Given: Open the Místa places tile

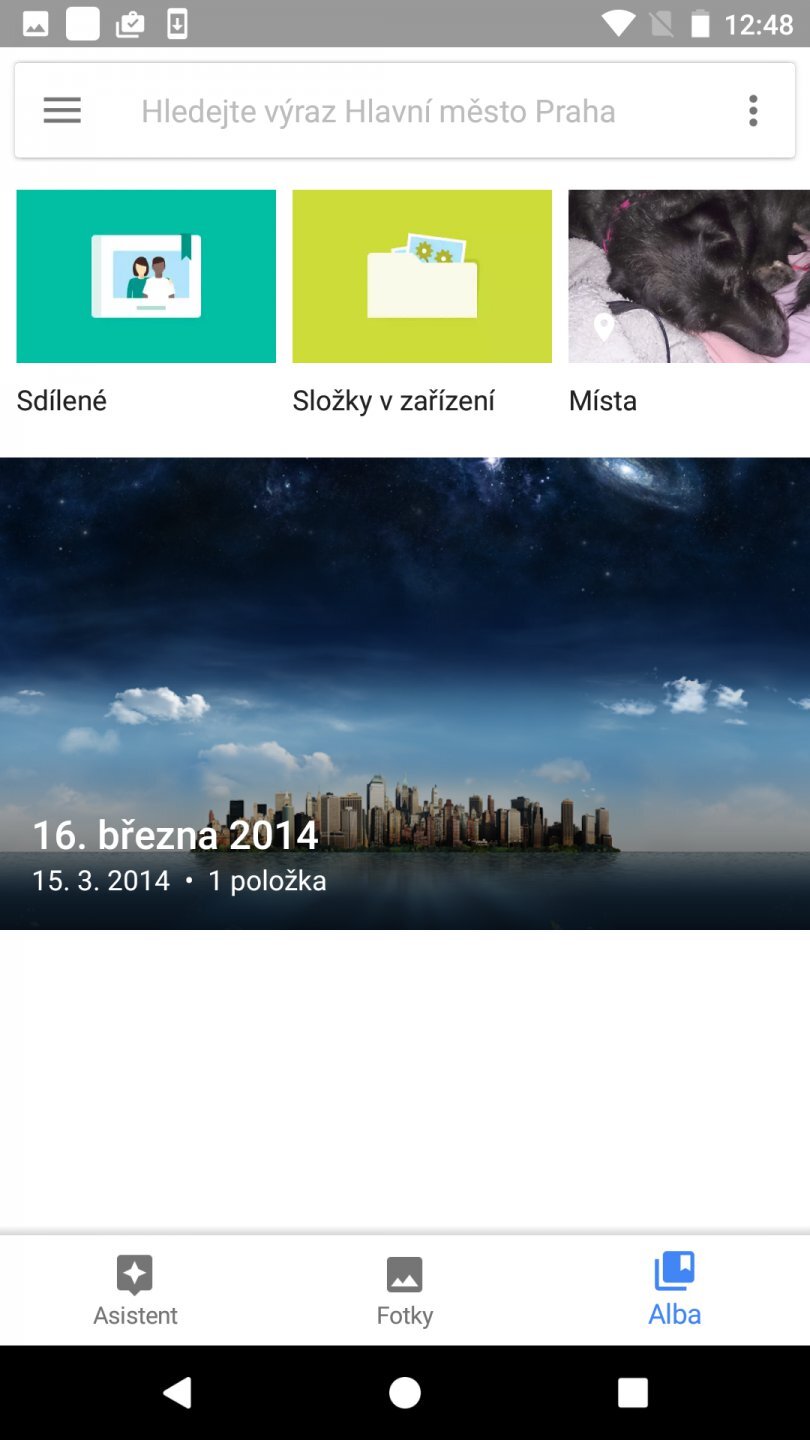Looking at the screenshot, I should [x=689, y=277].
